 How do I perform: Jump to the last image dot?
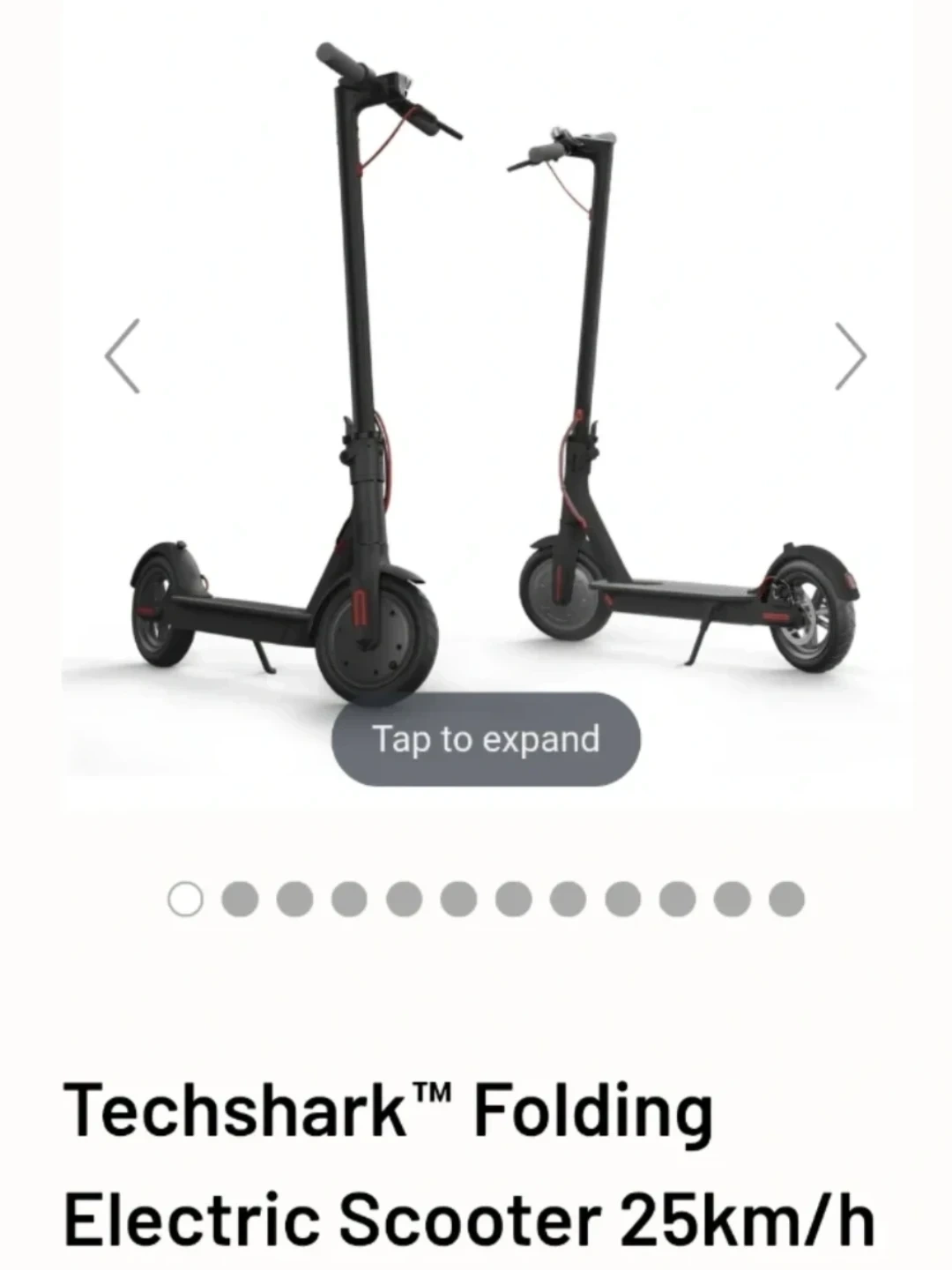tap(786, 900)
